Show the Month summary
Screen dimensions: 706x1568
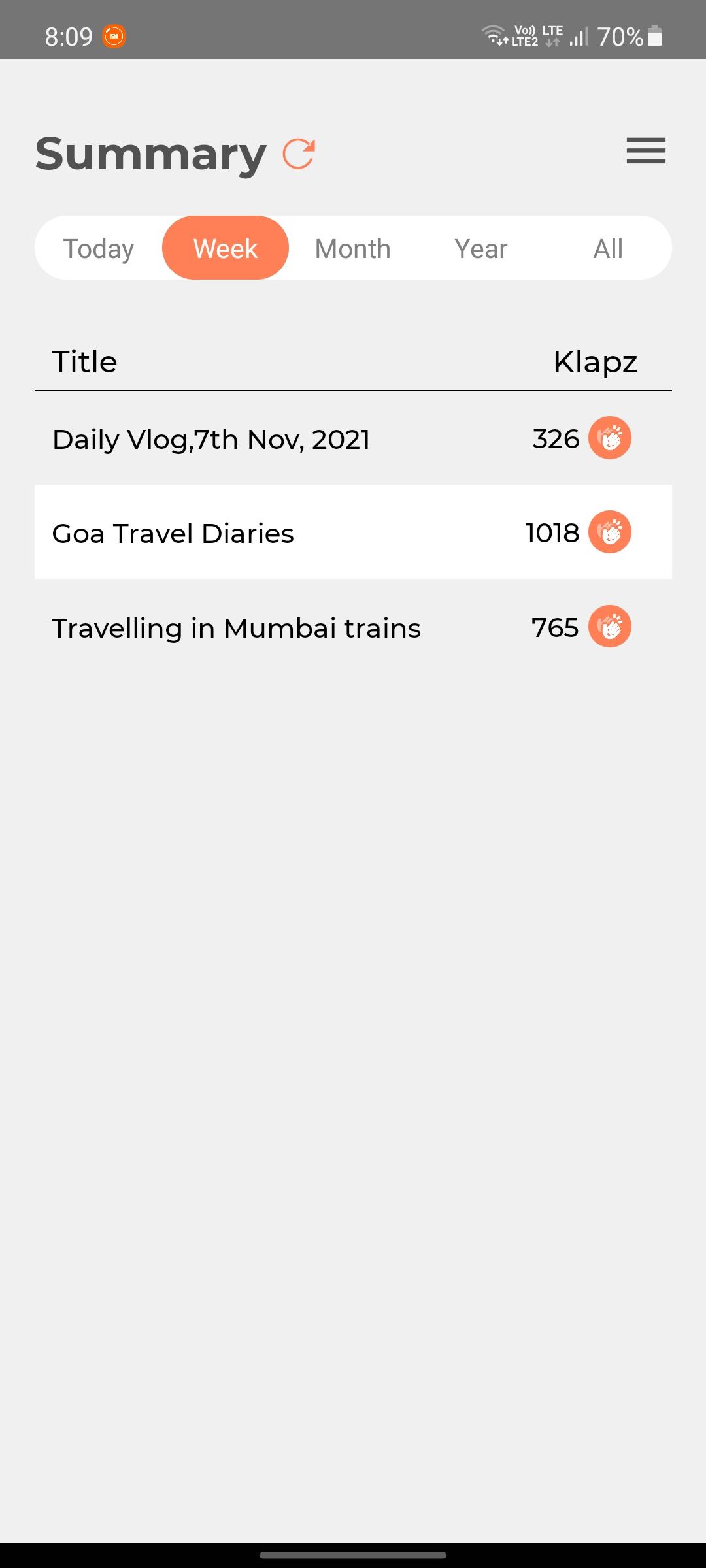click(353, 248)
